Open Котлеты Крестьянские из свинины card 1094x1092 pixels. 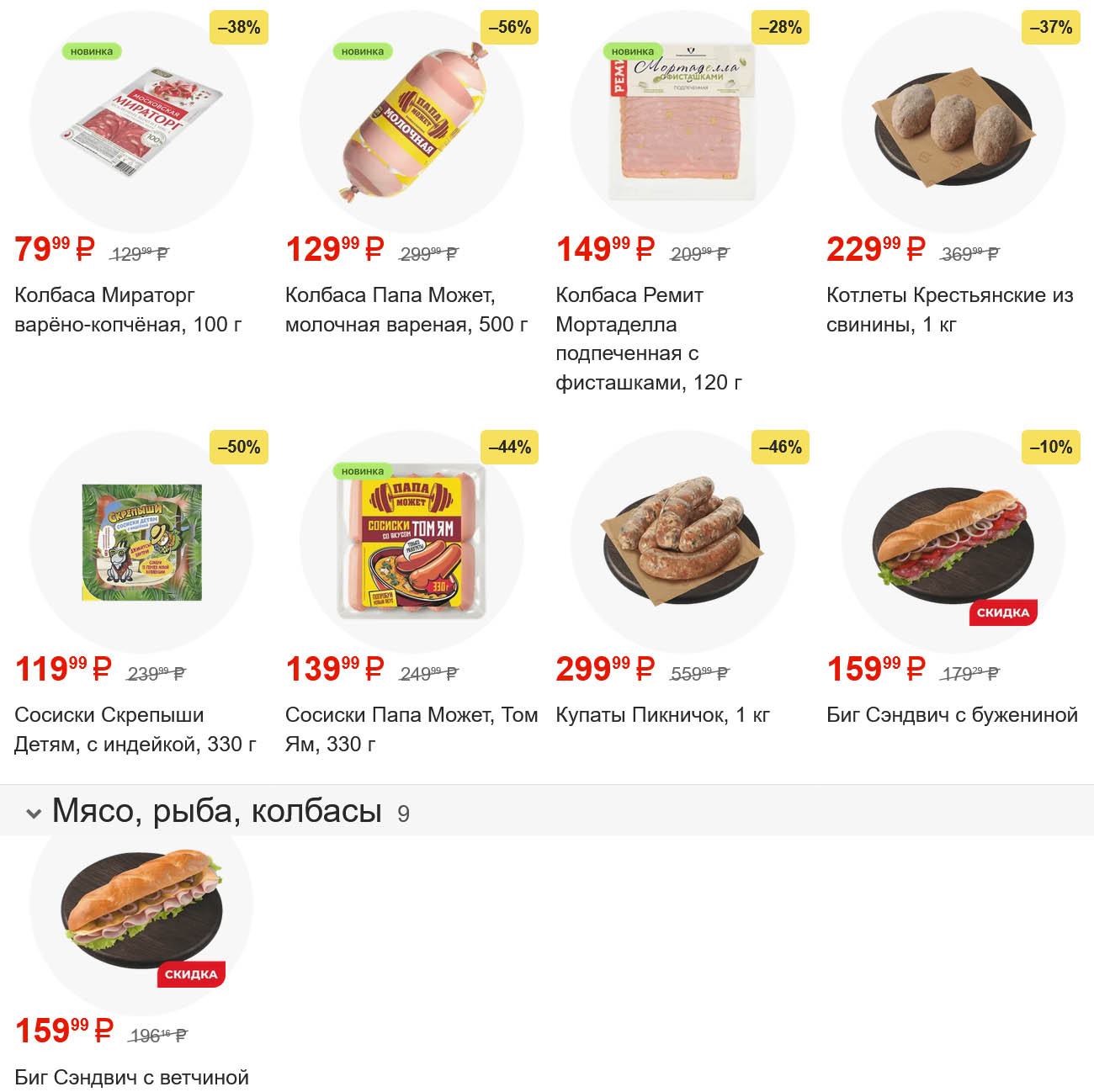point(953,122)
